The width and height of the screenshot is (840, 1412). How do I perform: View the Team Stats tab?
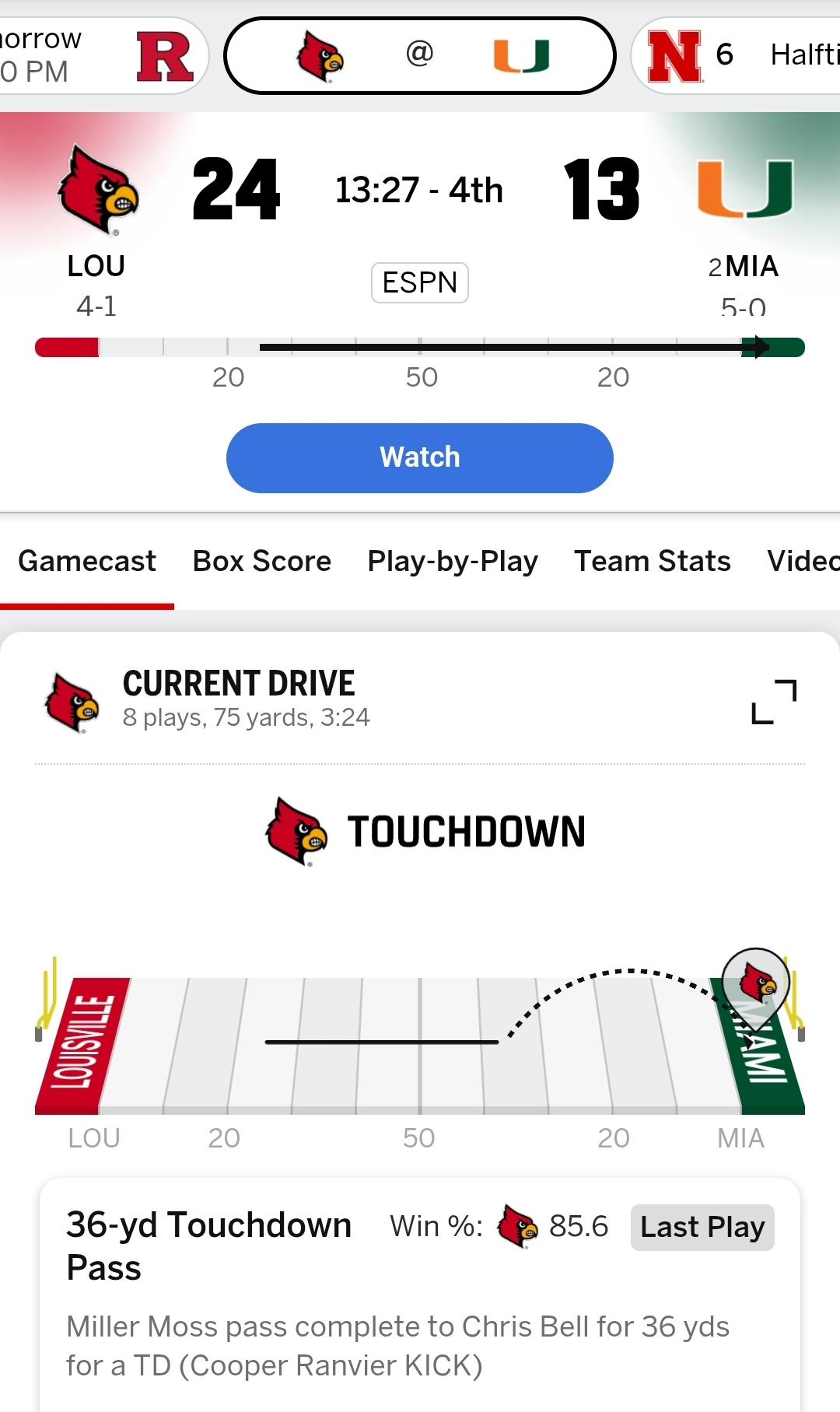(652, 561)
